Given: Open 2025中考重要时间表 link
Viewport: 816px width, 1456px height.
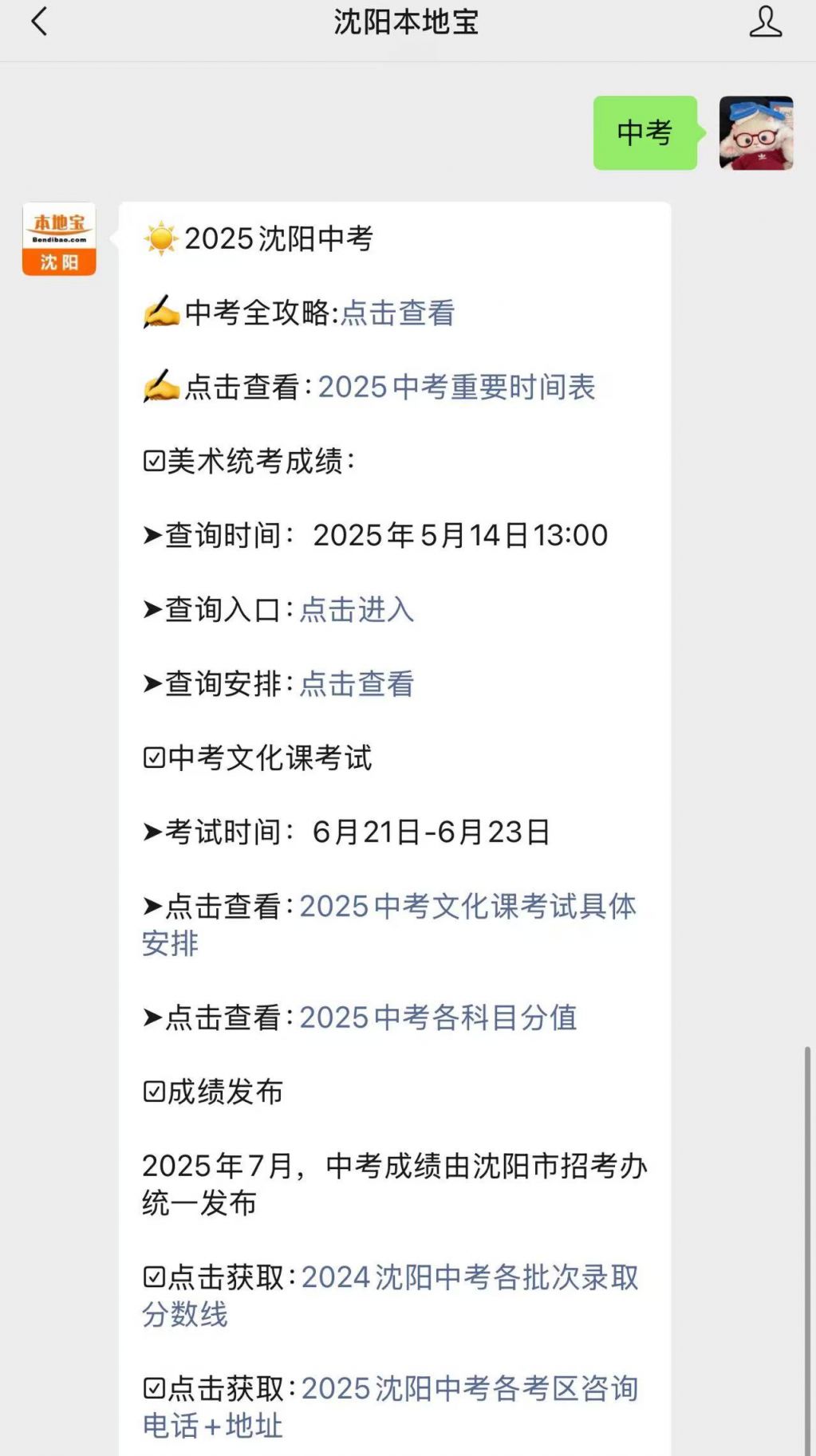Looking at the screenshot, I should coord(456,387).
